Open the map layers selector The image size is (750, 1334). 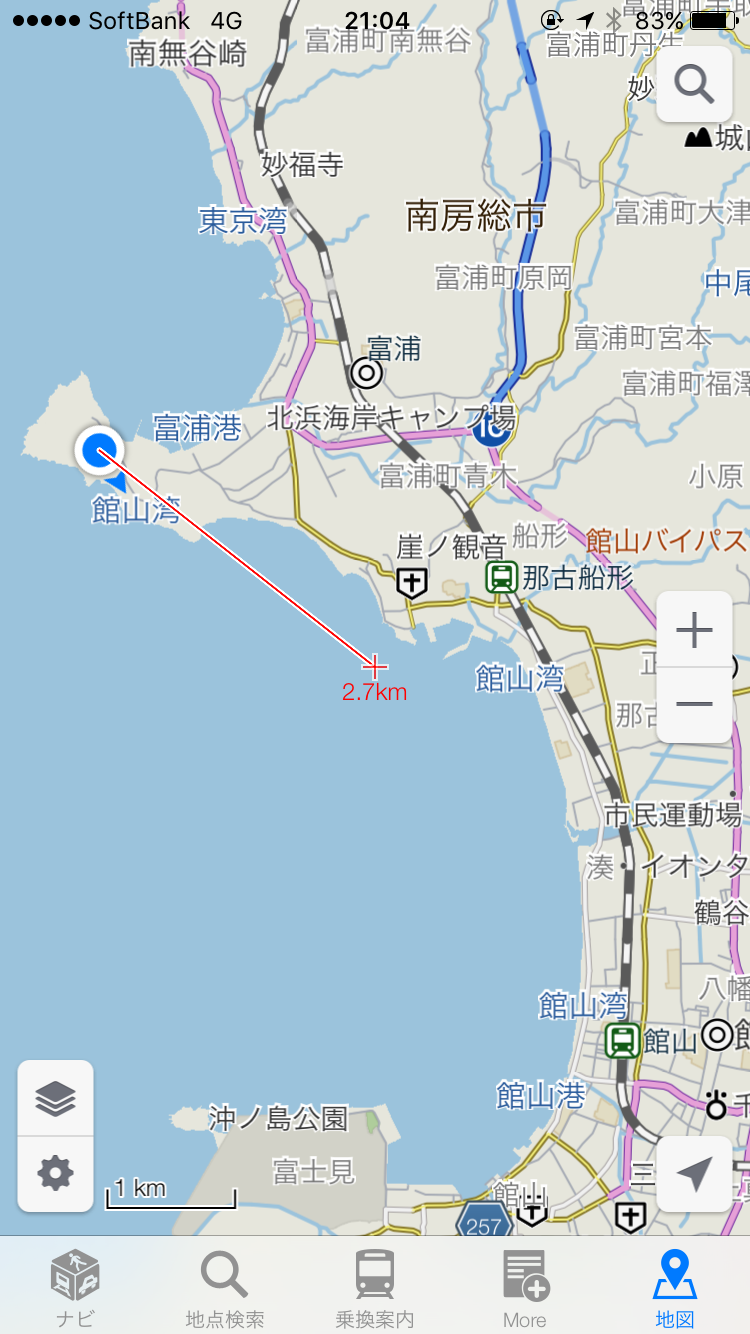[55, 1098]
